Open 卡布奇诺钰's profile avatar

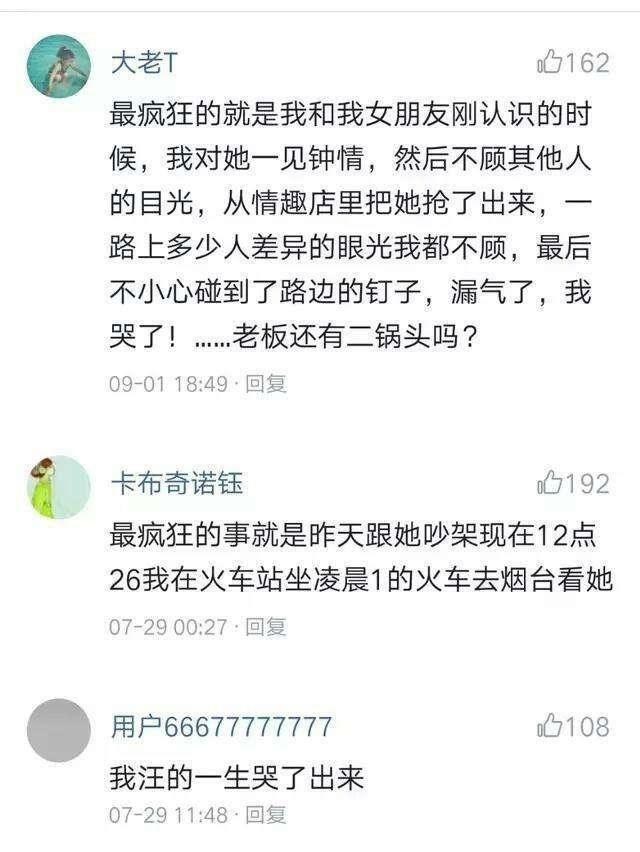(58, 487)
